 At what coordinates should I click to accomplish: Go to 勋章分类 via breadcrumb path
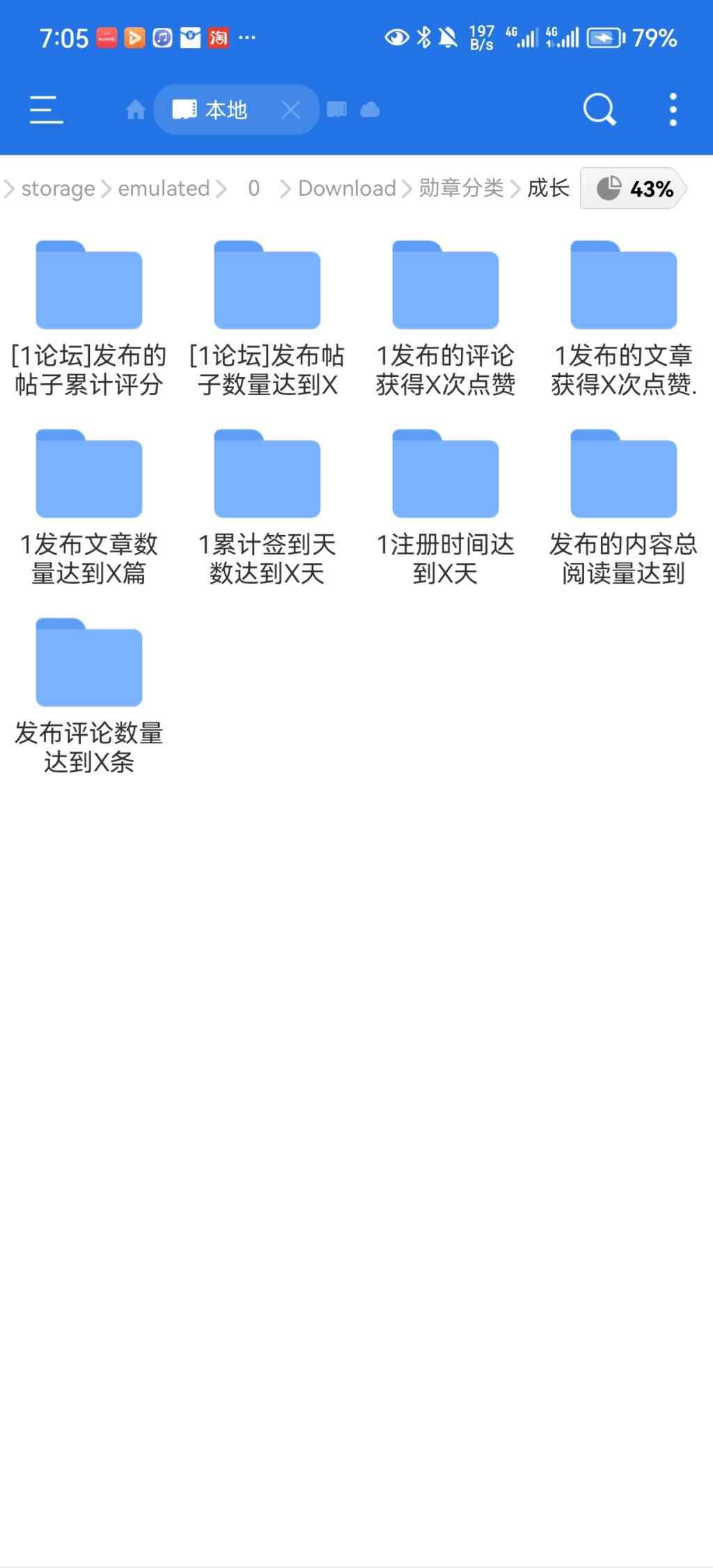(461, 189)
